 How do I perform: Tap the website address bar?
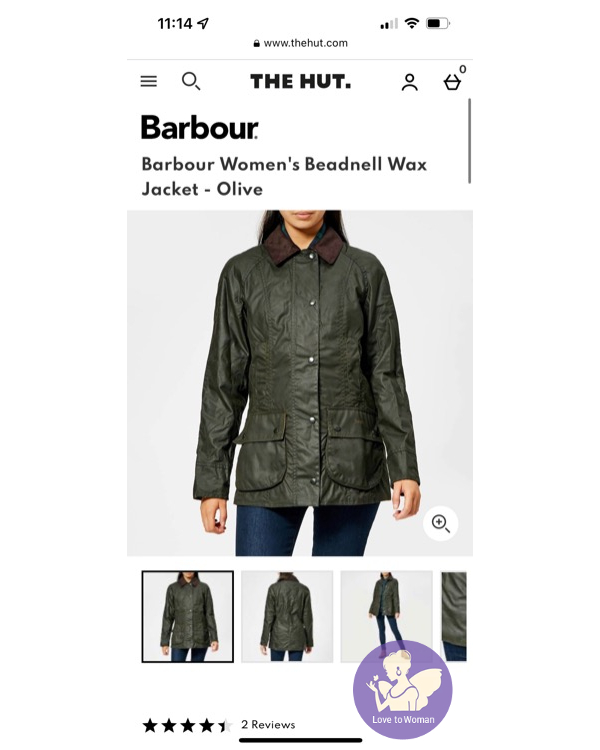300,43
